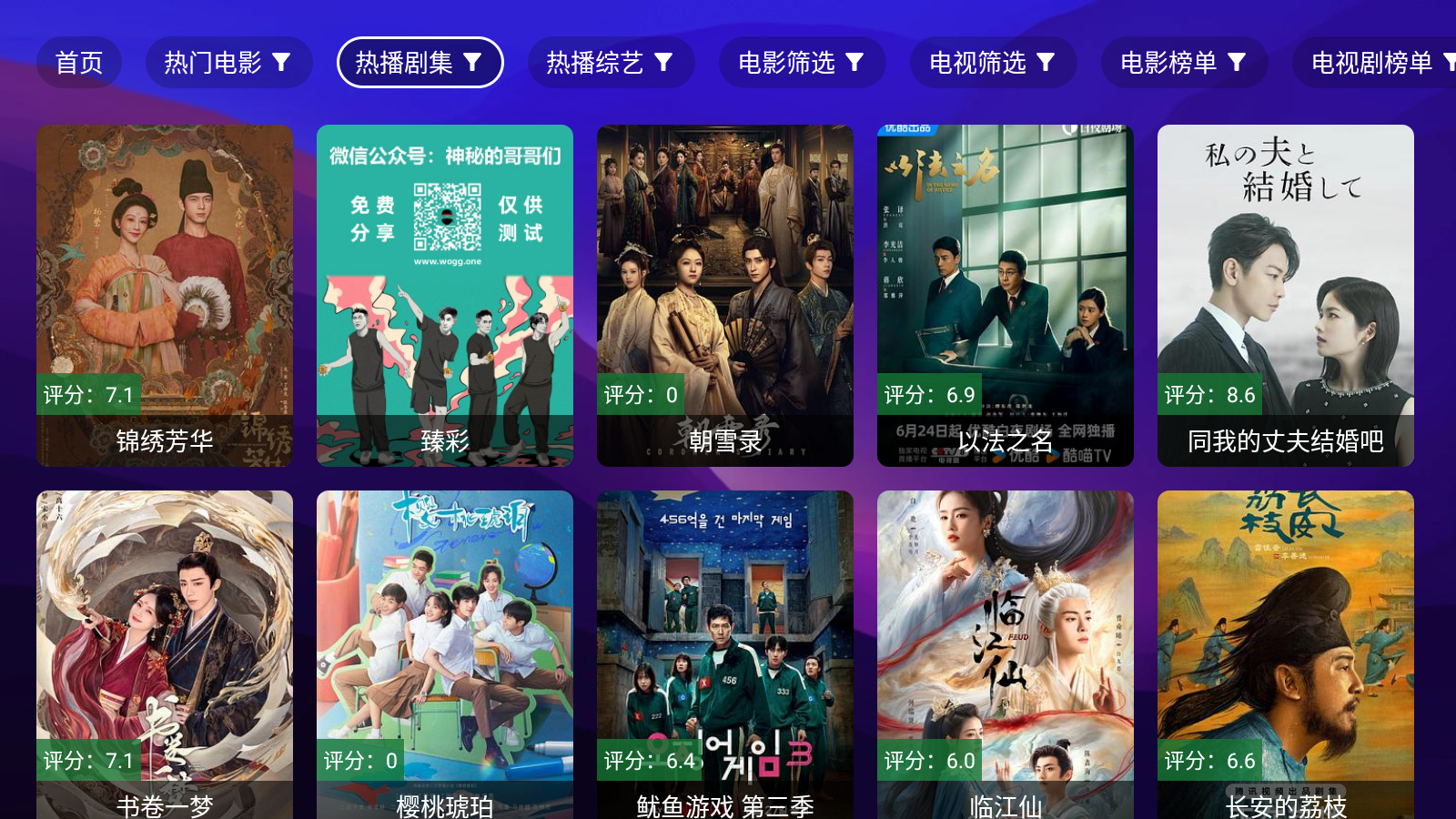Switch to the 电影榜单 tab
Image resolution: width=1456 pixels, height=819 pixels.
pyautogui.click(x=1184, y=63)
